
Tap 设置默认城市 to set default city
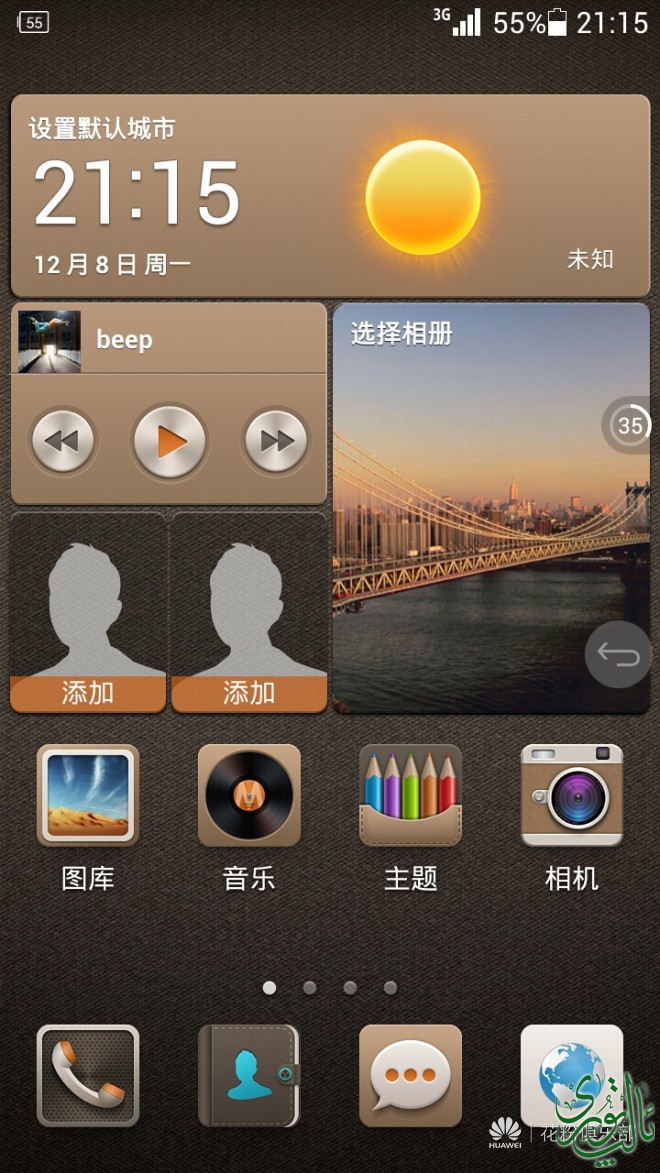(102, 129)
